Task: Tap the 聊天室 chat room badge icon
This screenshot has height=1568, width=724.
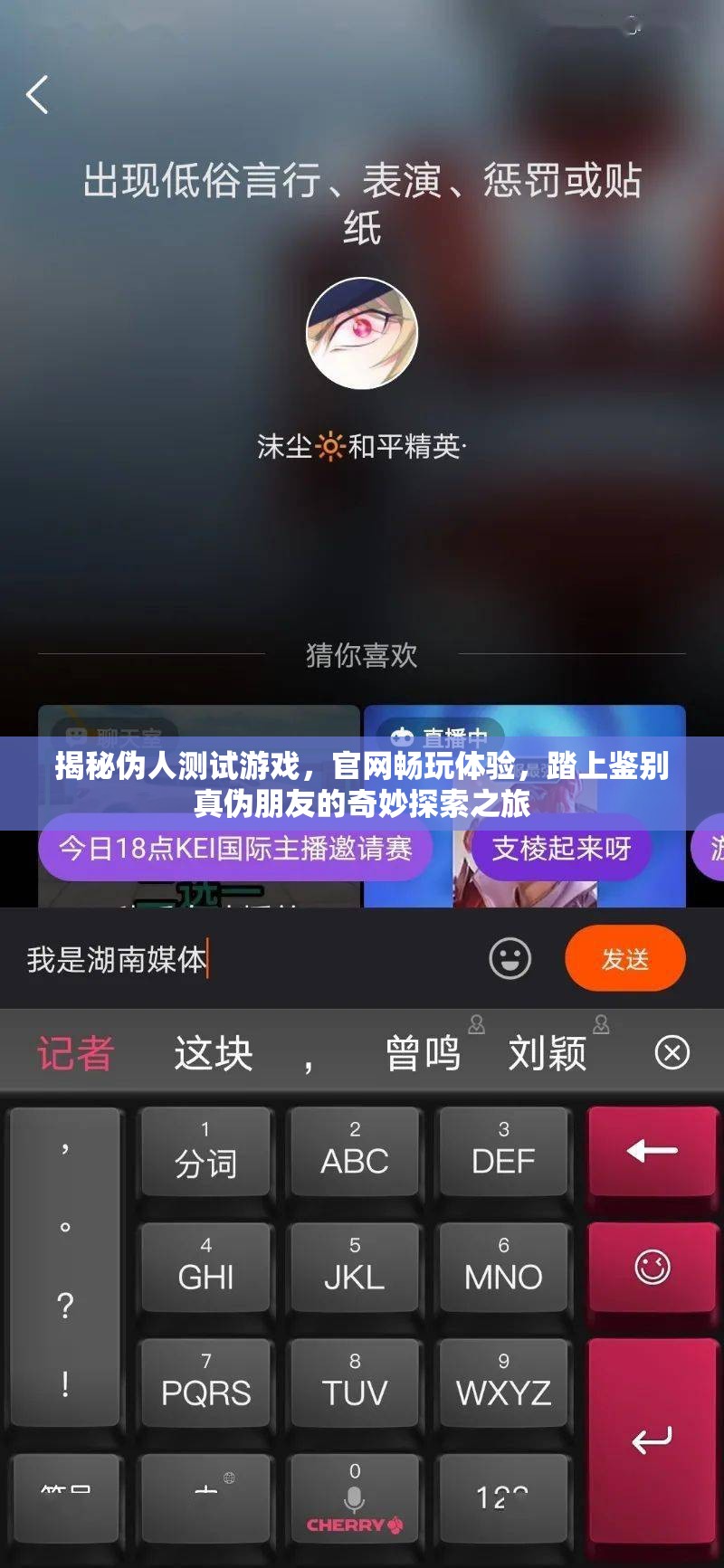Action: [x=75, y=731]
